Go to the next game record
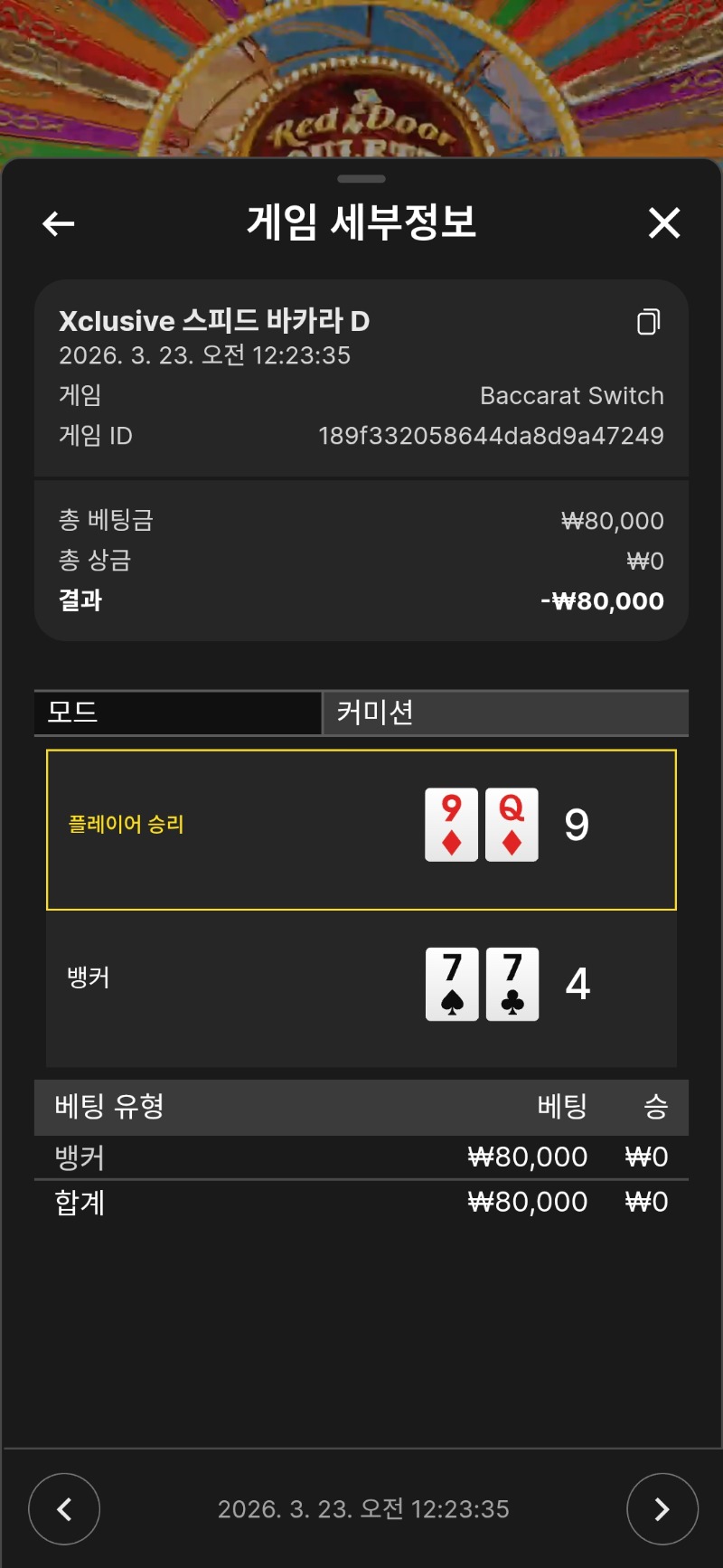The image size is (723, 1568). [662, 1508]
